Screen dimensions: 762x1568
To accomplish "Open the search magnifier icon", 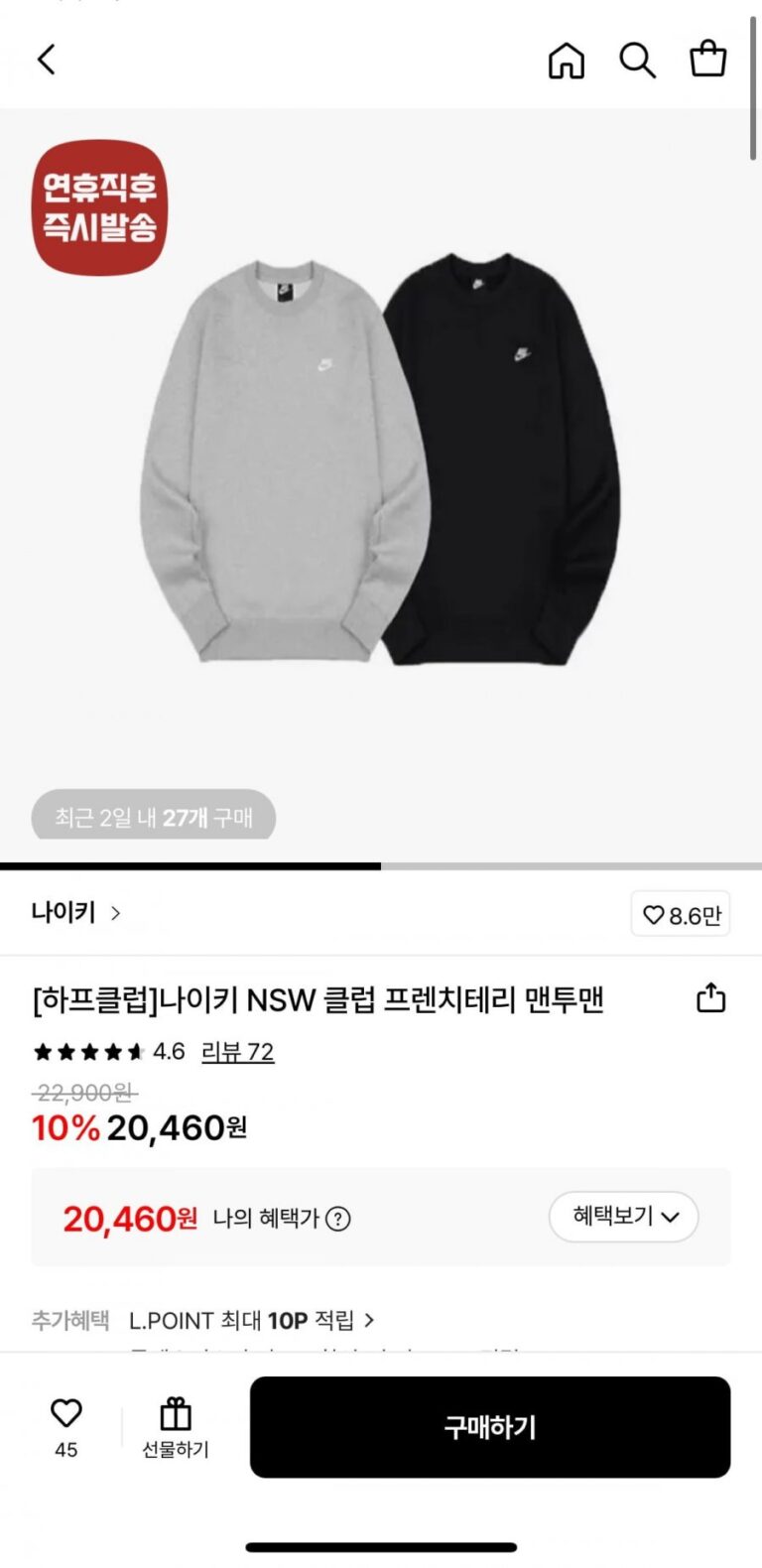I will [x=637, y=61].
